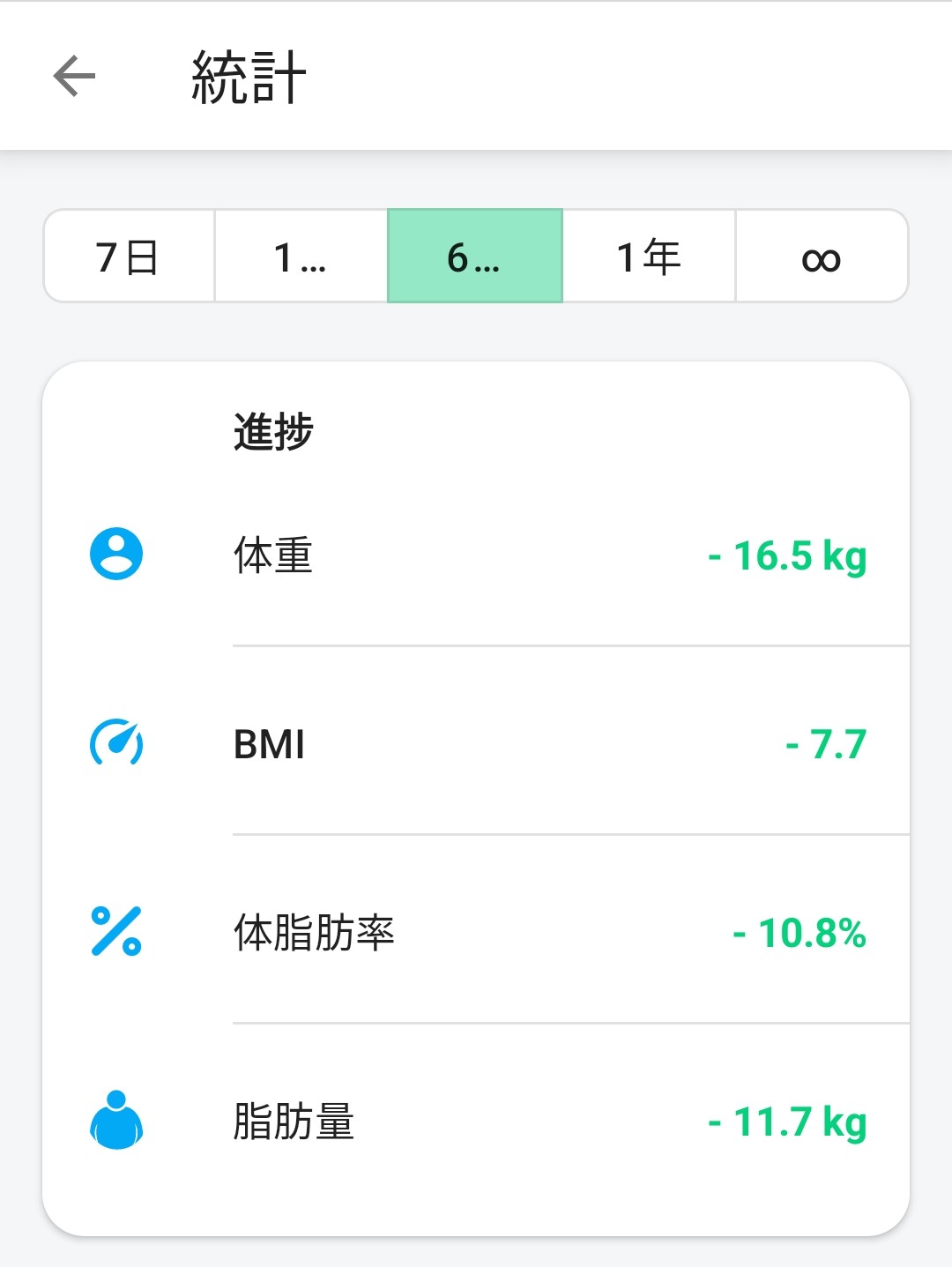The height and width of the screenshot is (1267, 952).
Task: Select the highlighted 6... period tab
Action: click(474, 257)
